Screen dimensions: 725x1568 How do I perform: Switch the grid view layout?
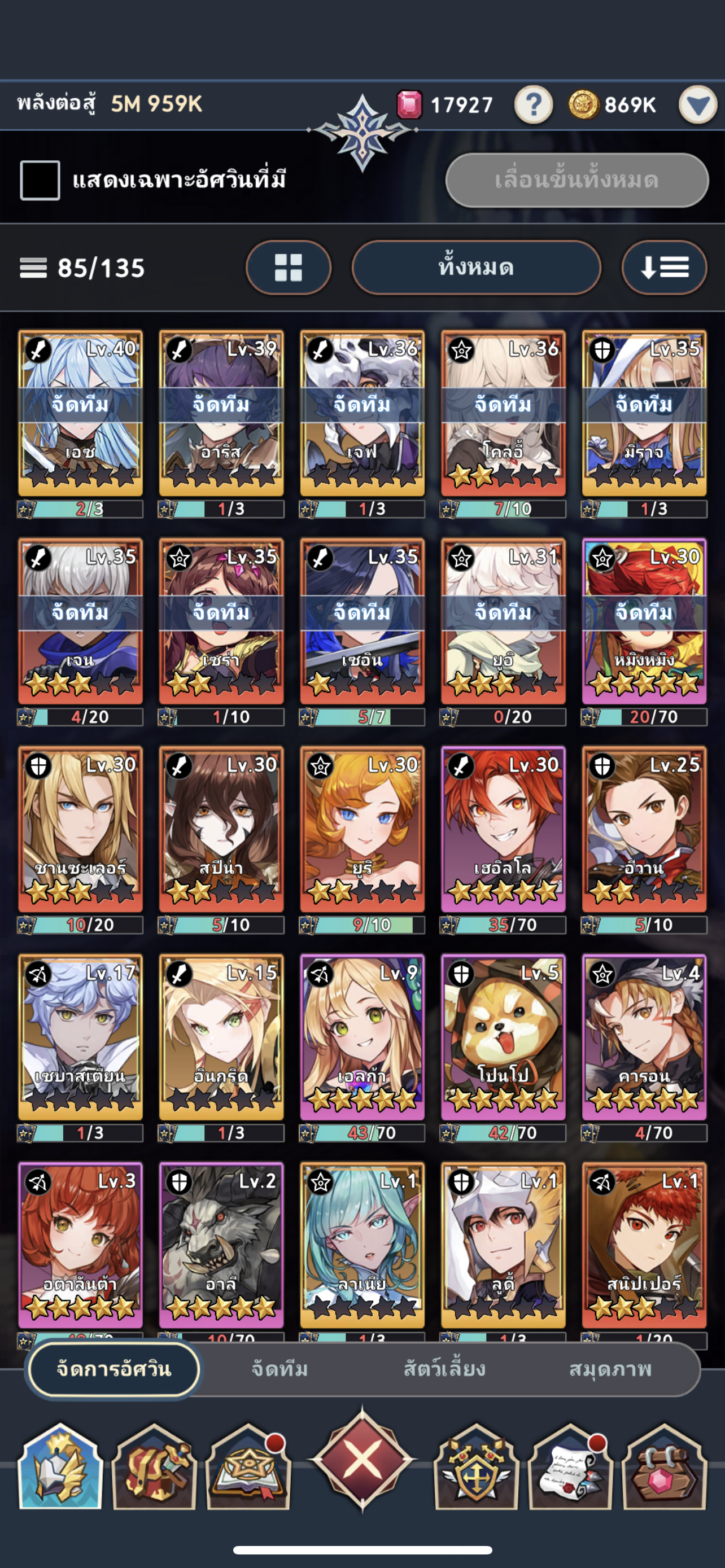point(289,268)
